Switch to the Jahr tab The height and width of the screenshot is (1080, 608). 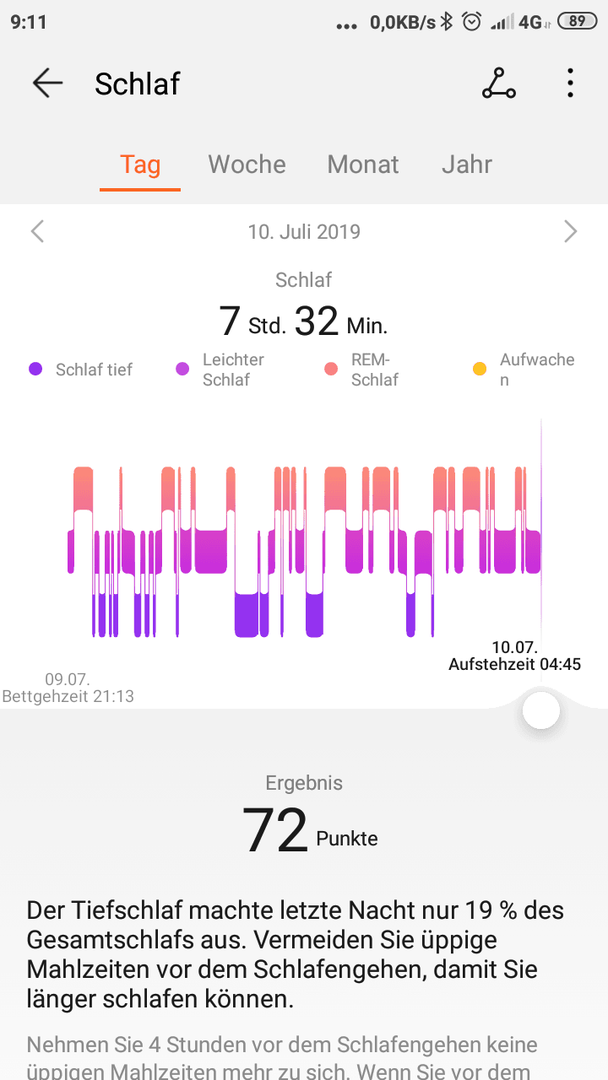[467, 164]
